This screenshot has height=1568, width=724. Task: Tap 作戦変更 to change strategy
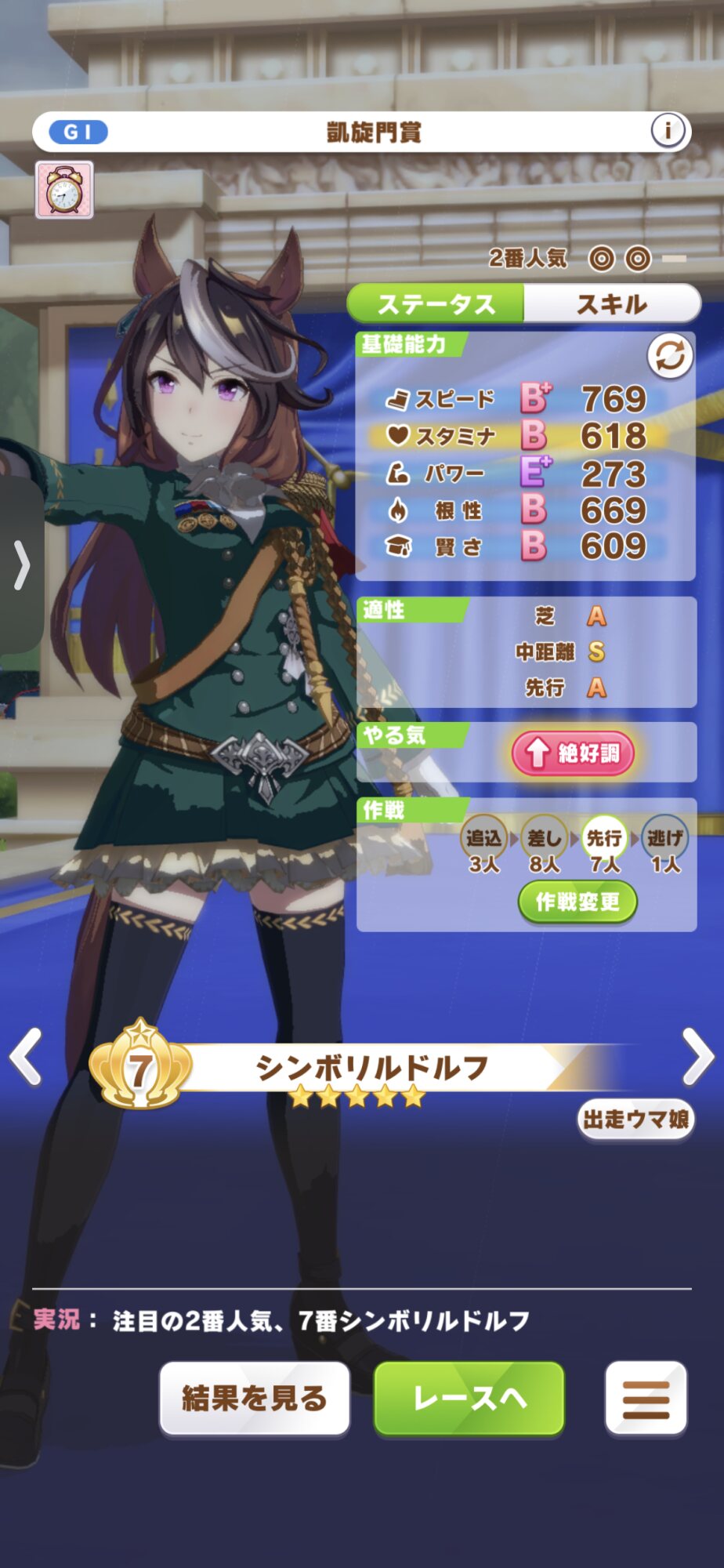pos(577,902)
